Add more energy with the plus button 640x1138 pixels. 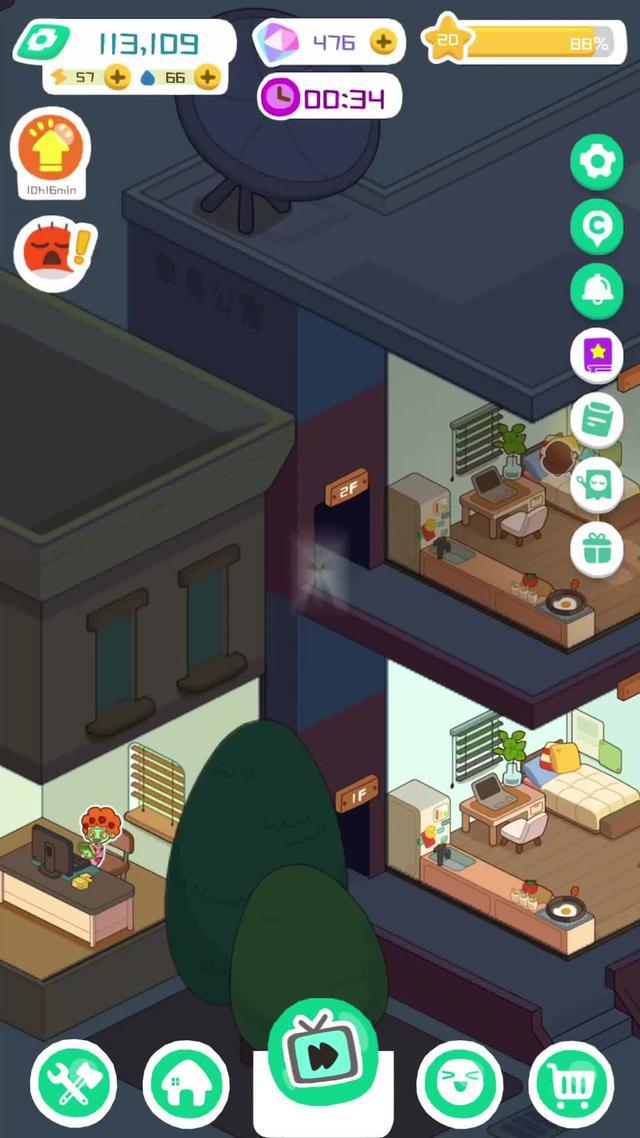(117, 77)
